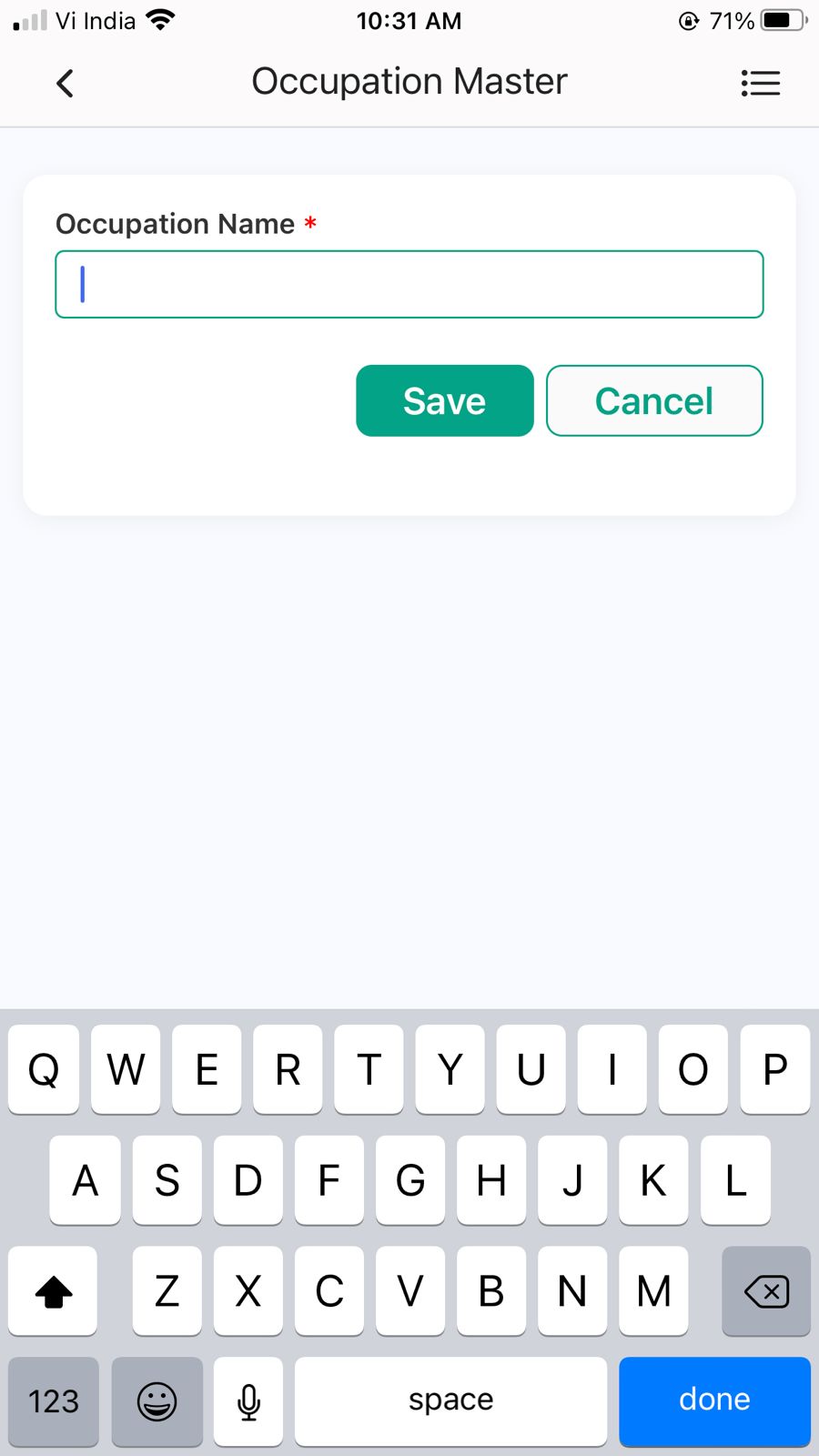This screenshot has width=819, height=1456.
Task: Hit the backspace key
Action: (766, 1291)
